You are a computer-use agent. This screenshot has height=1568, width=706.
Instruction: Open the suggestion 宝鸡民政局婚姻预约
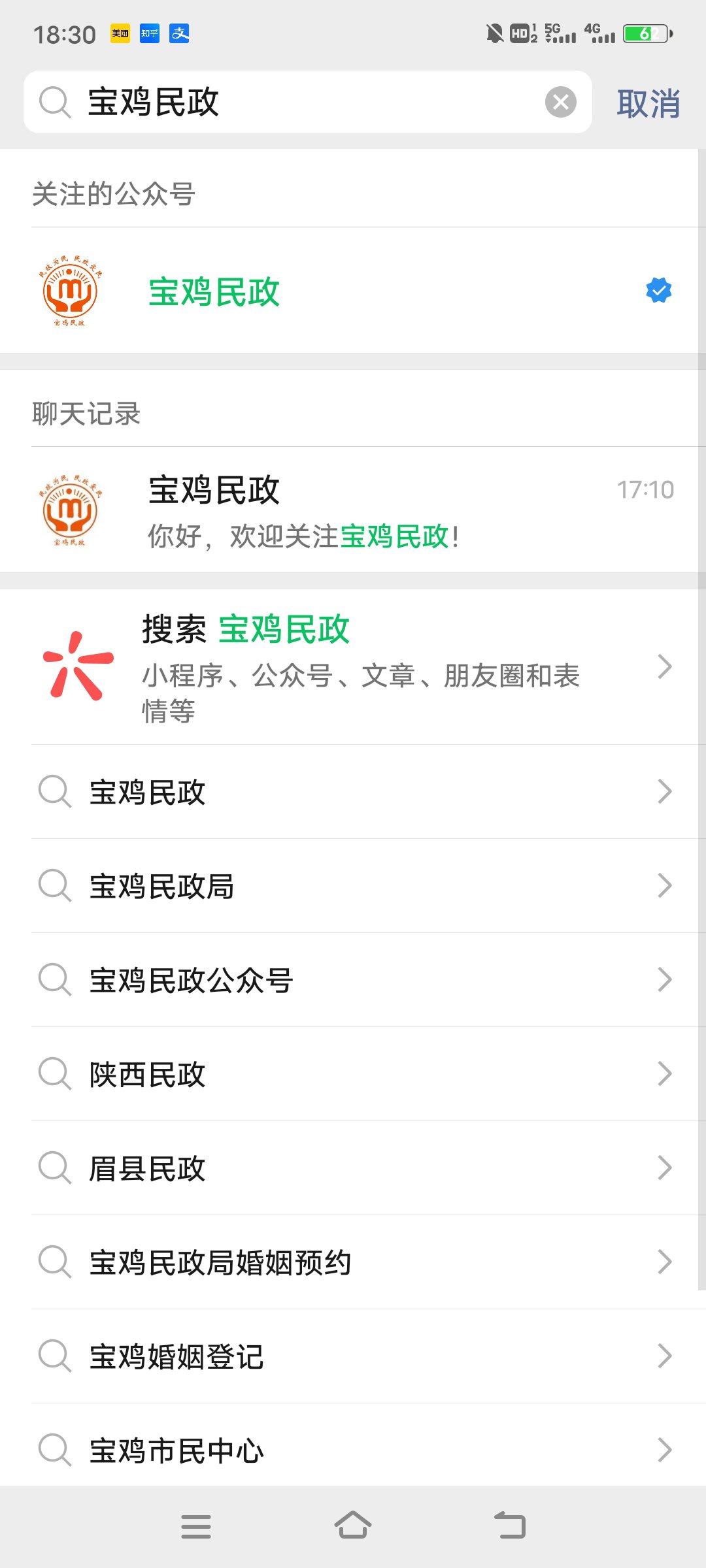[x=353, y=1262]
